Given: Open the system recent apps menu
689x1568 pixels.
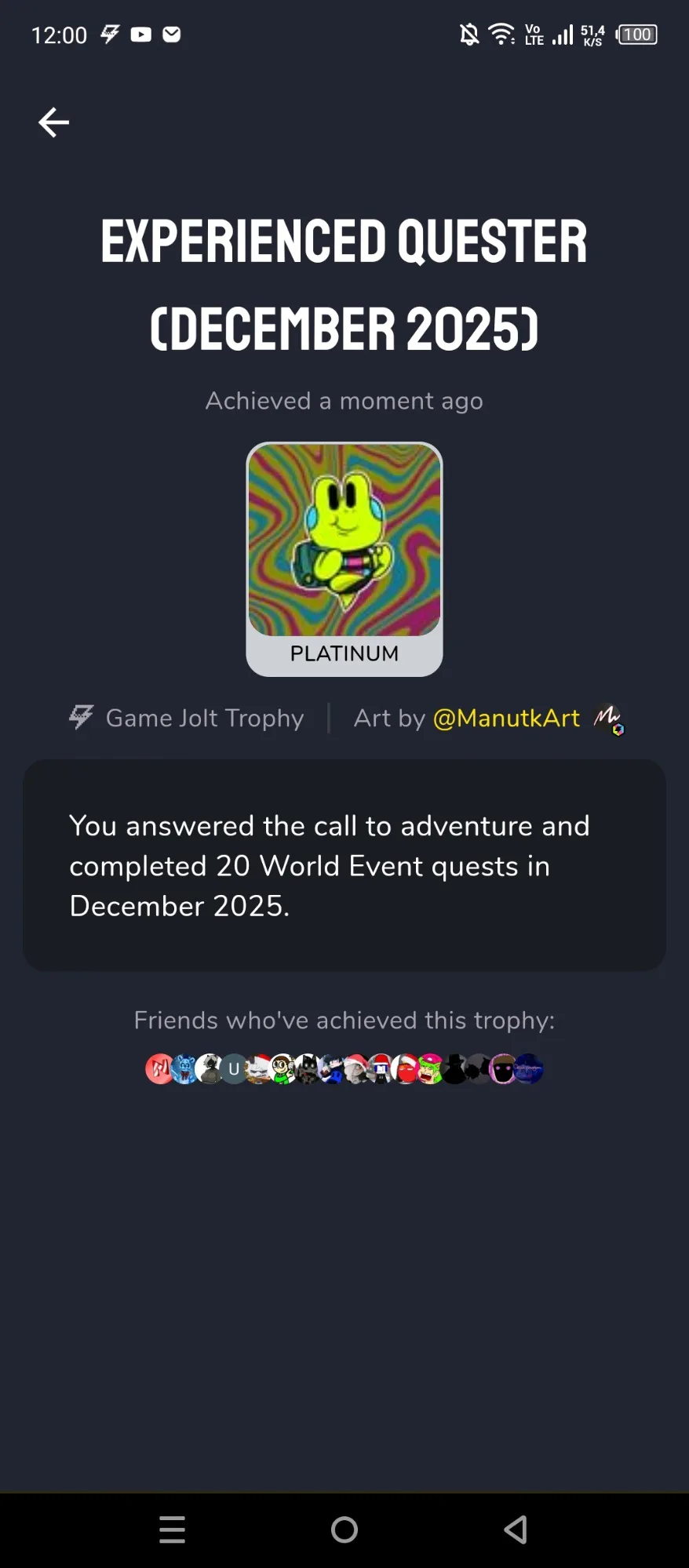Looking at the screenshot, I should [172, 1529].
